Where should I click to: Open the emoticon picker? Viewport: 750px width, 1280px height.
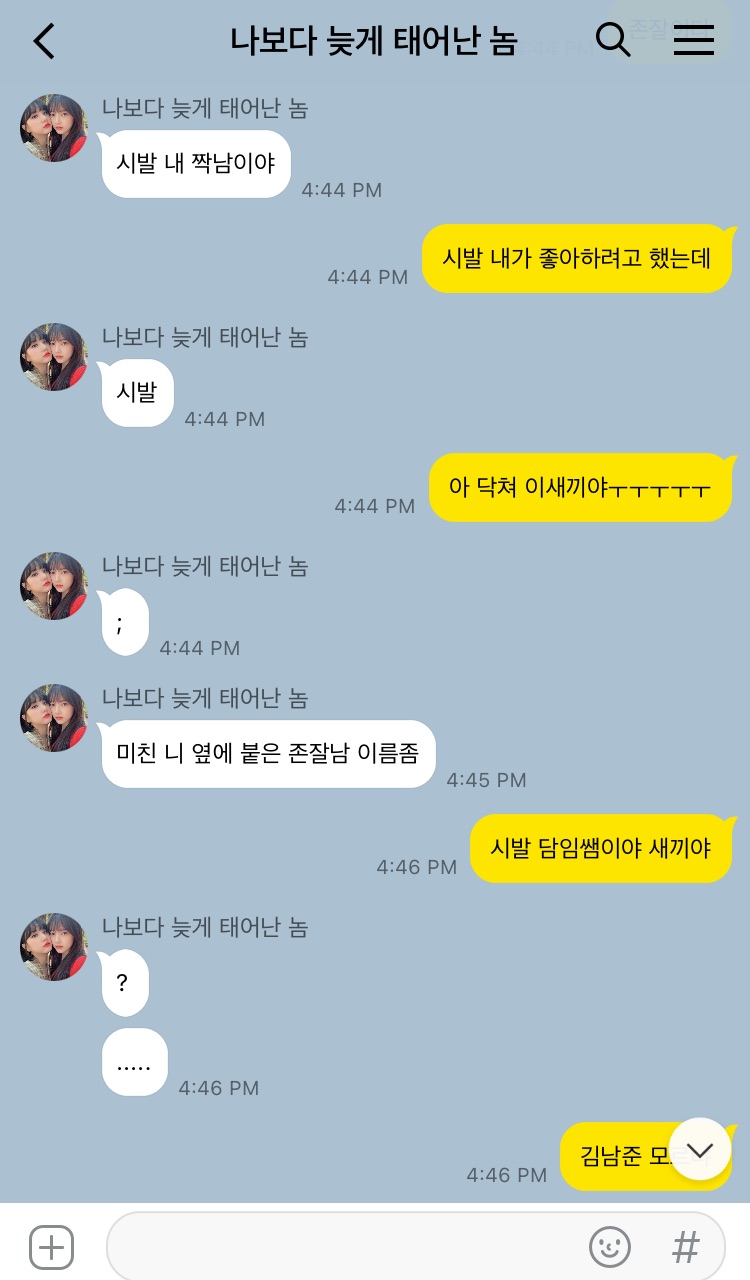pos(609,1247)
